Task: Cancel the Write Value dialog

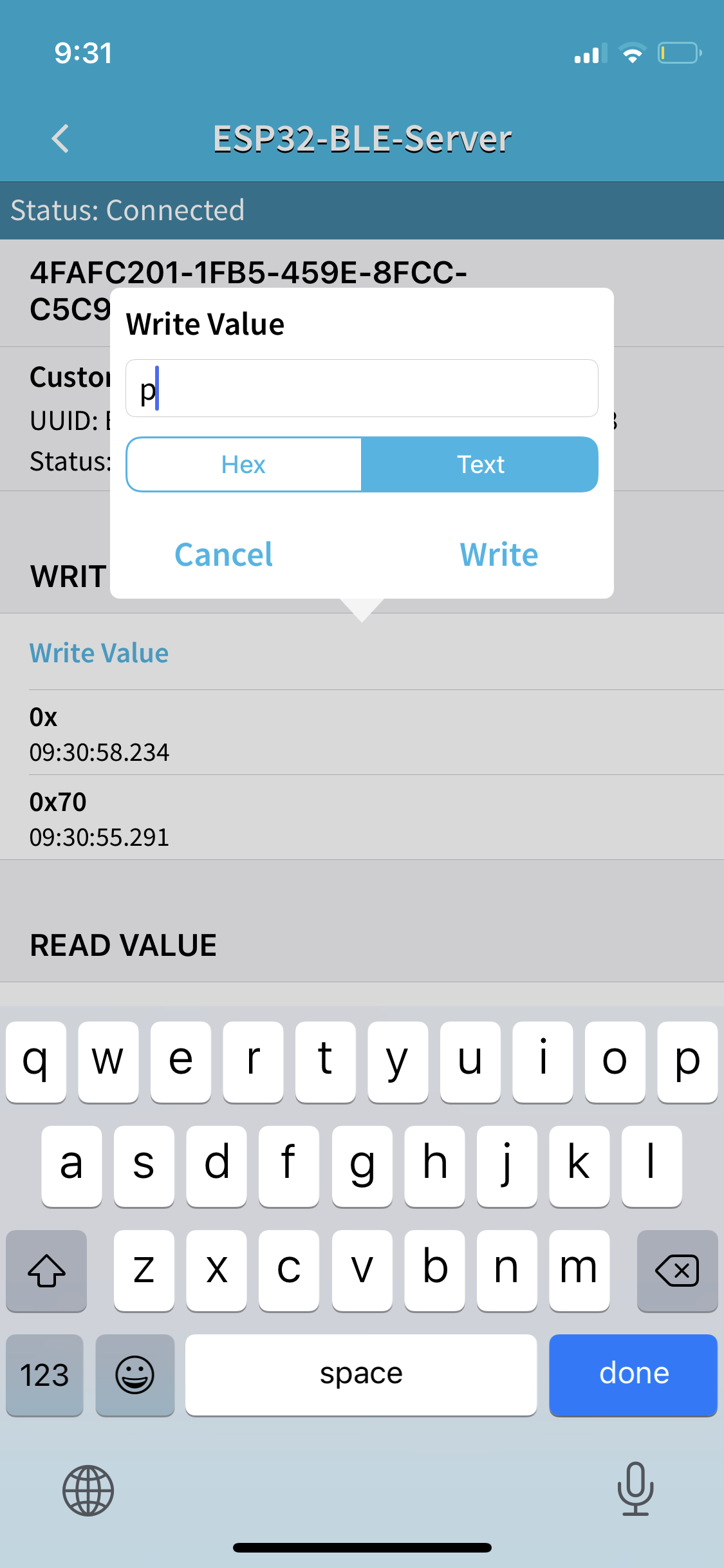Action: coord(224,554)
